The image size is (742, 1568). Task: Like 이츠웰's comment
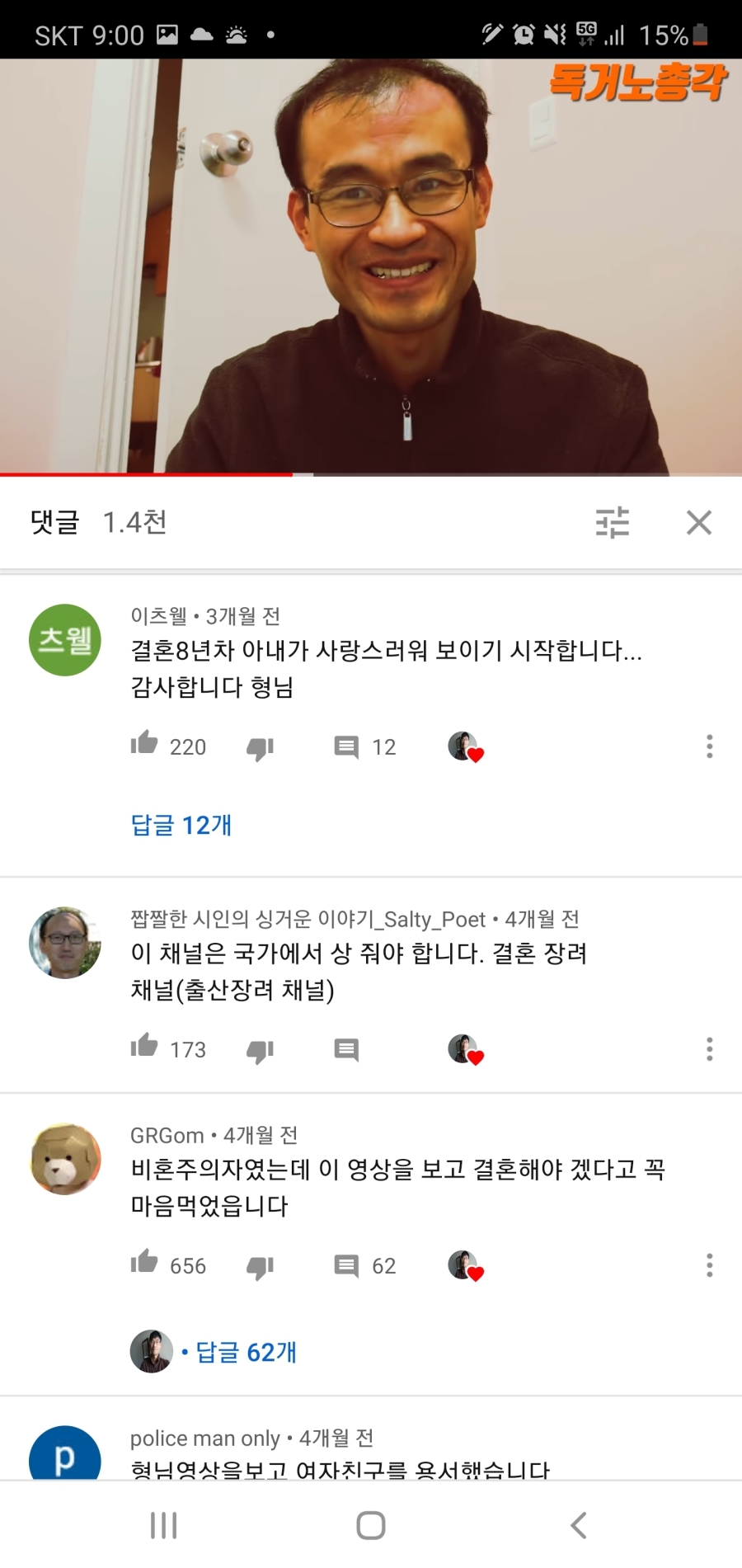[144, 744]
